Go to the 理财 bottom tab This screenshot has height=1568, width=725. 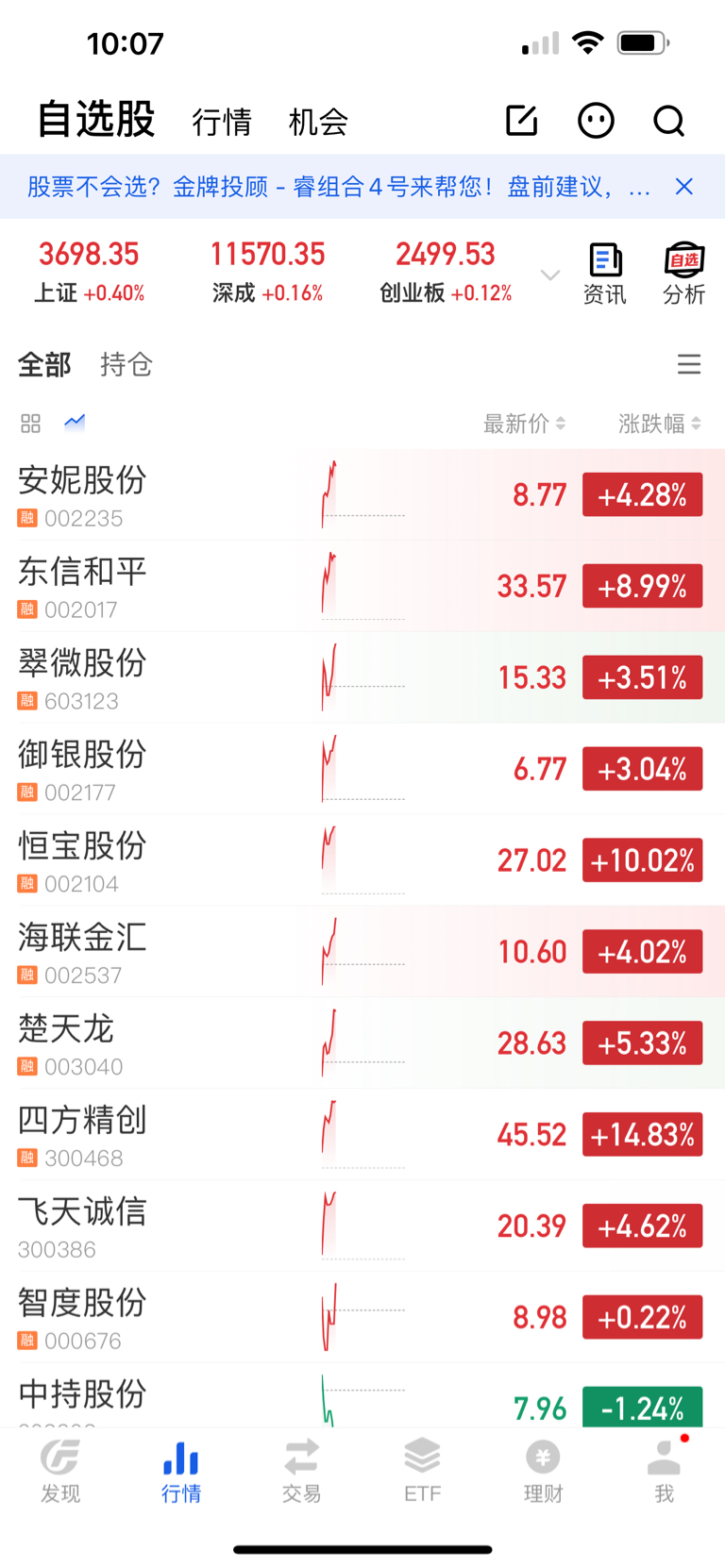(x=543, y=1470)
